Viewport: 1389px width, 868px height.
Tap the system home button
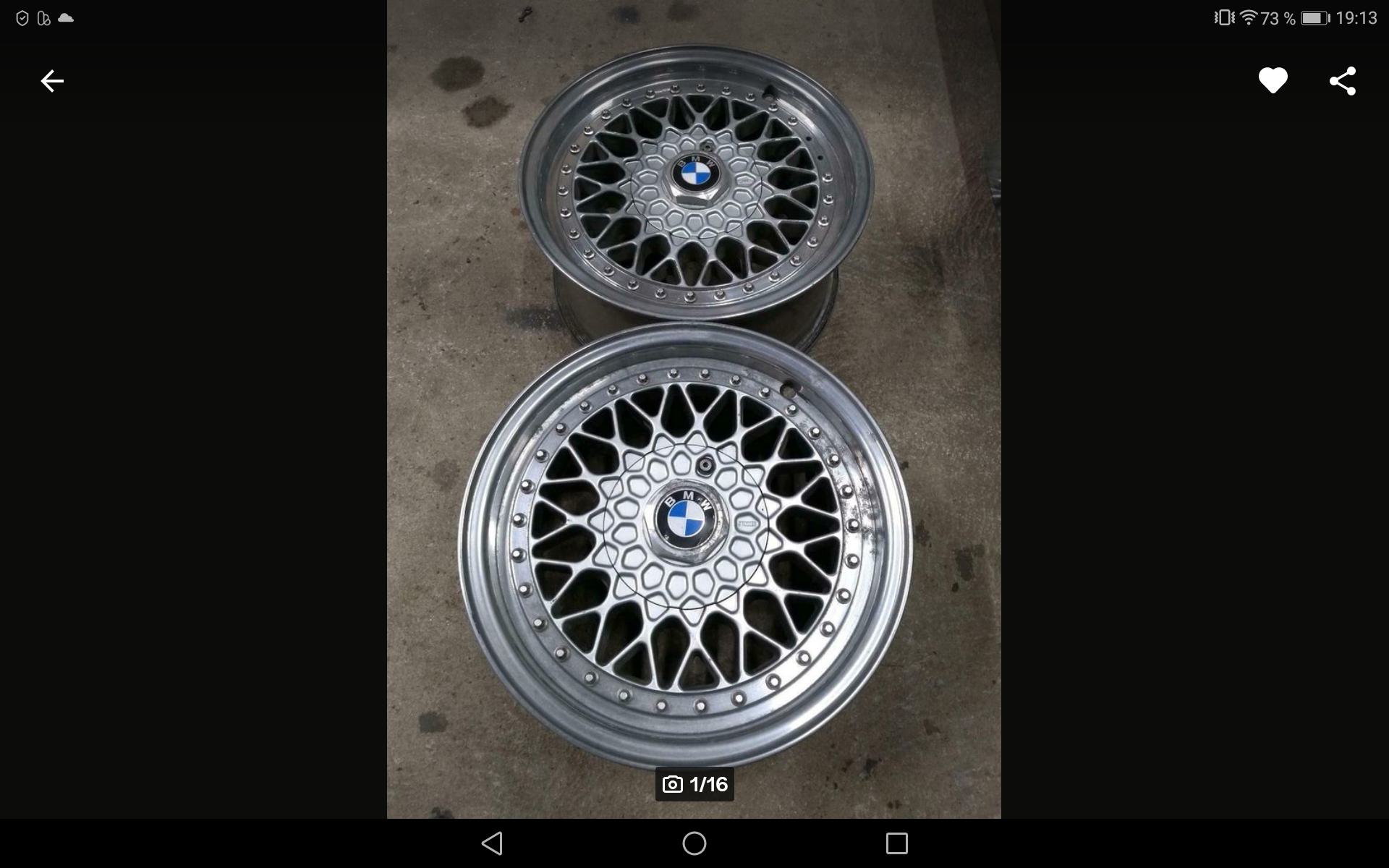click(x=694, y=843)
